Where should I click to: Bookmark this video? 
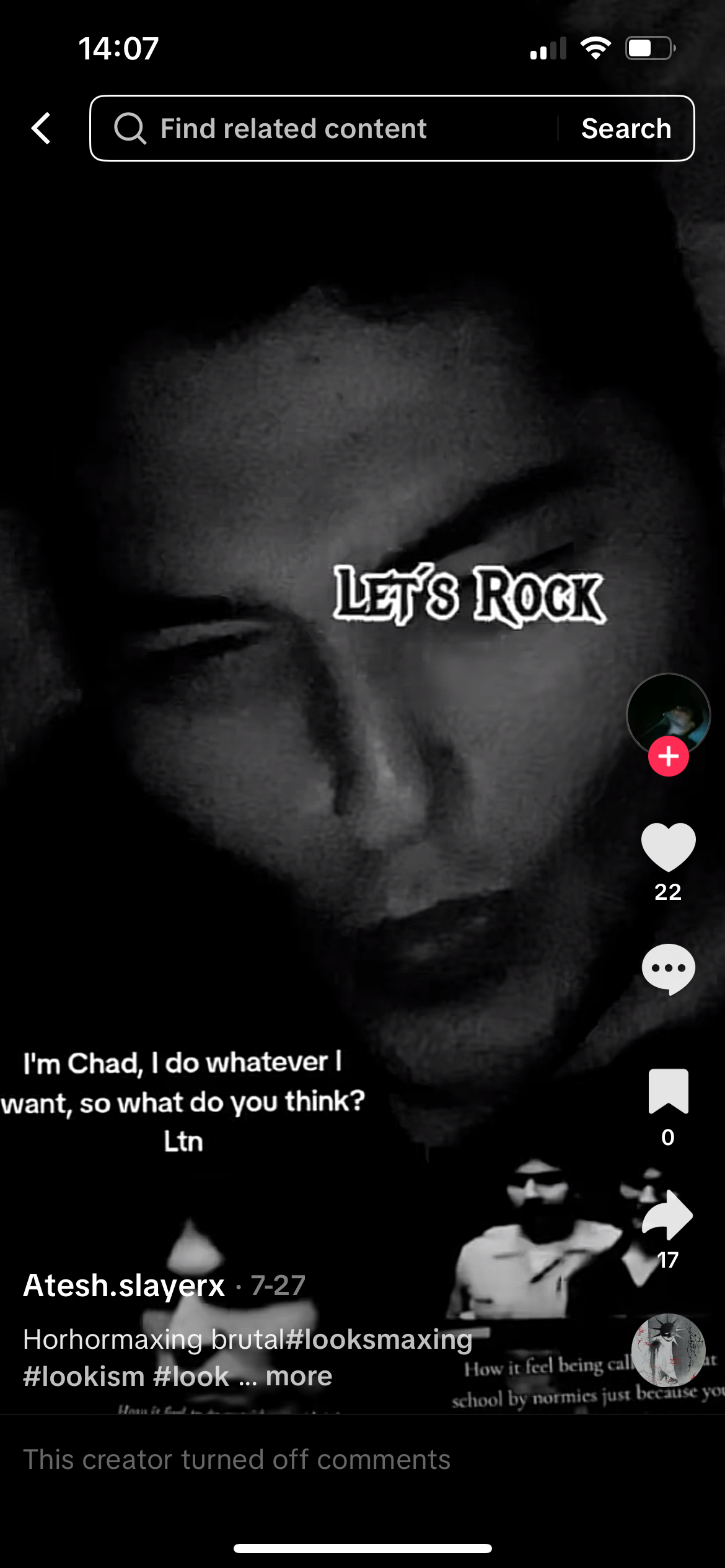(x=668, y=1091)
